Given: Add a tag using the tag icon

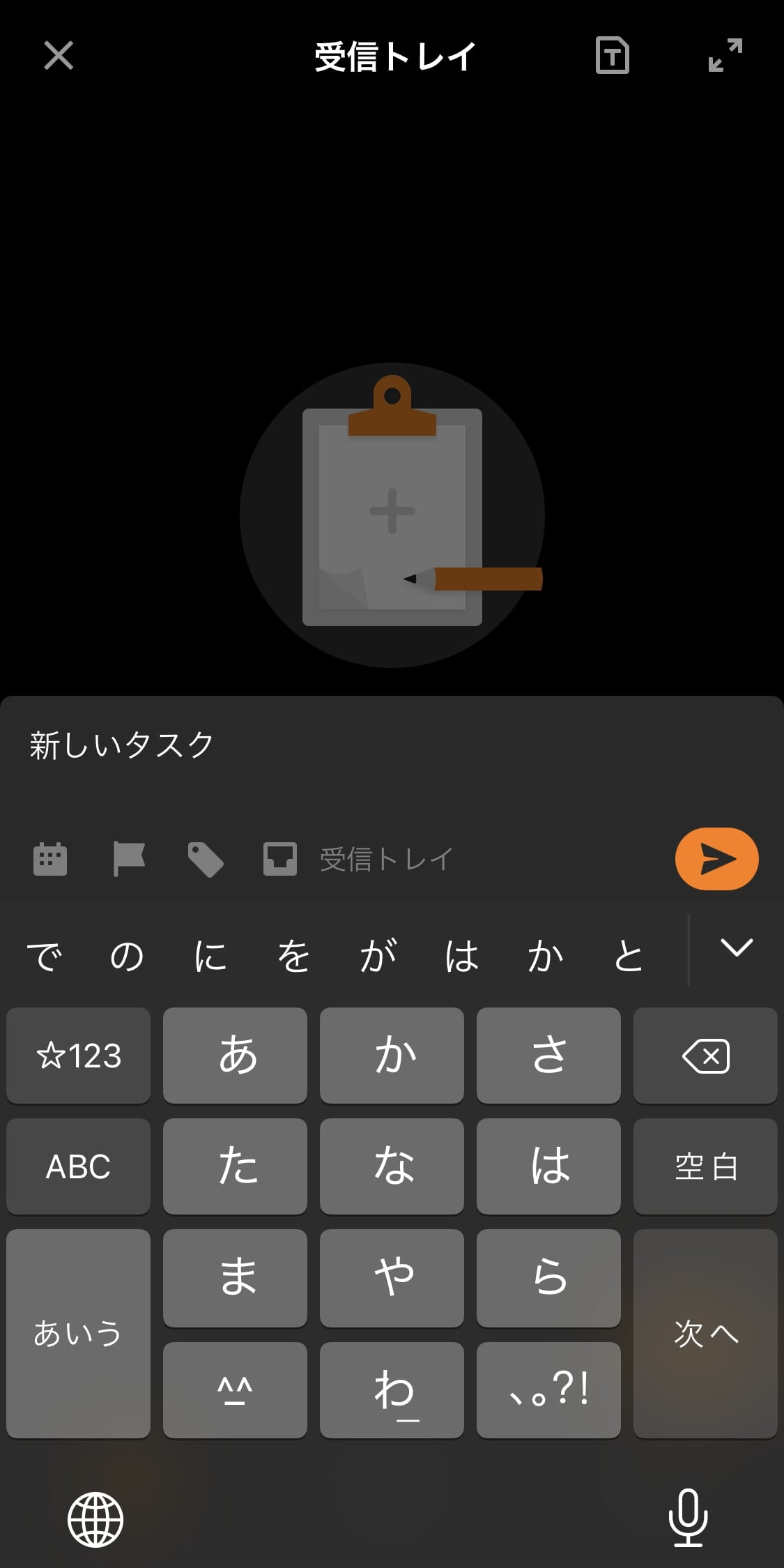Looking at the screenshot, I should tap(206, 859).
